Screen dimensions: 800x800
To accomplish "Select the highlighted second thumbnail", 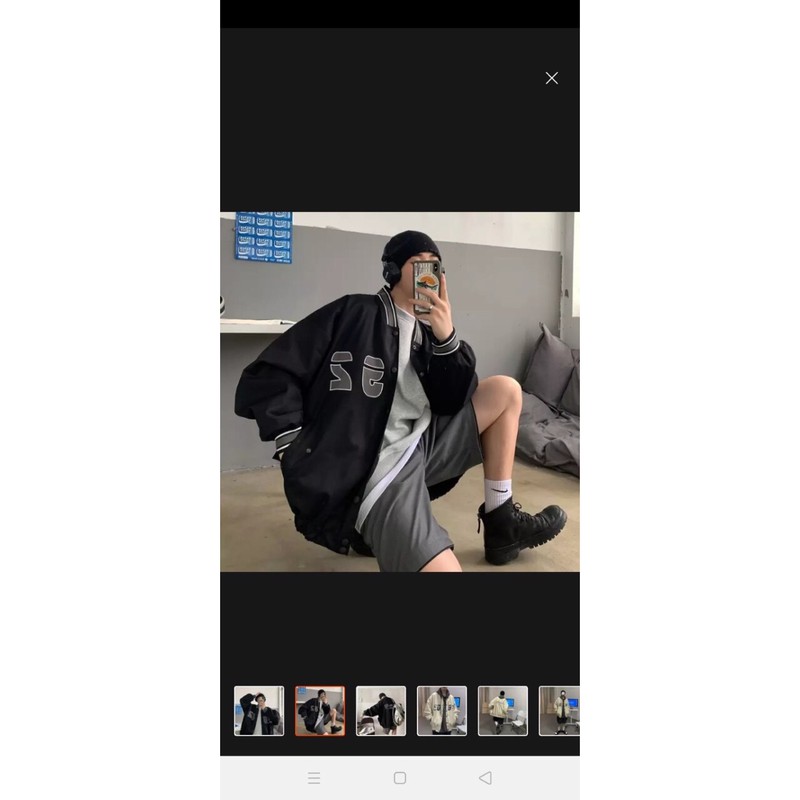I will [320, 711].
